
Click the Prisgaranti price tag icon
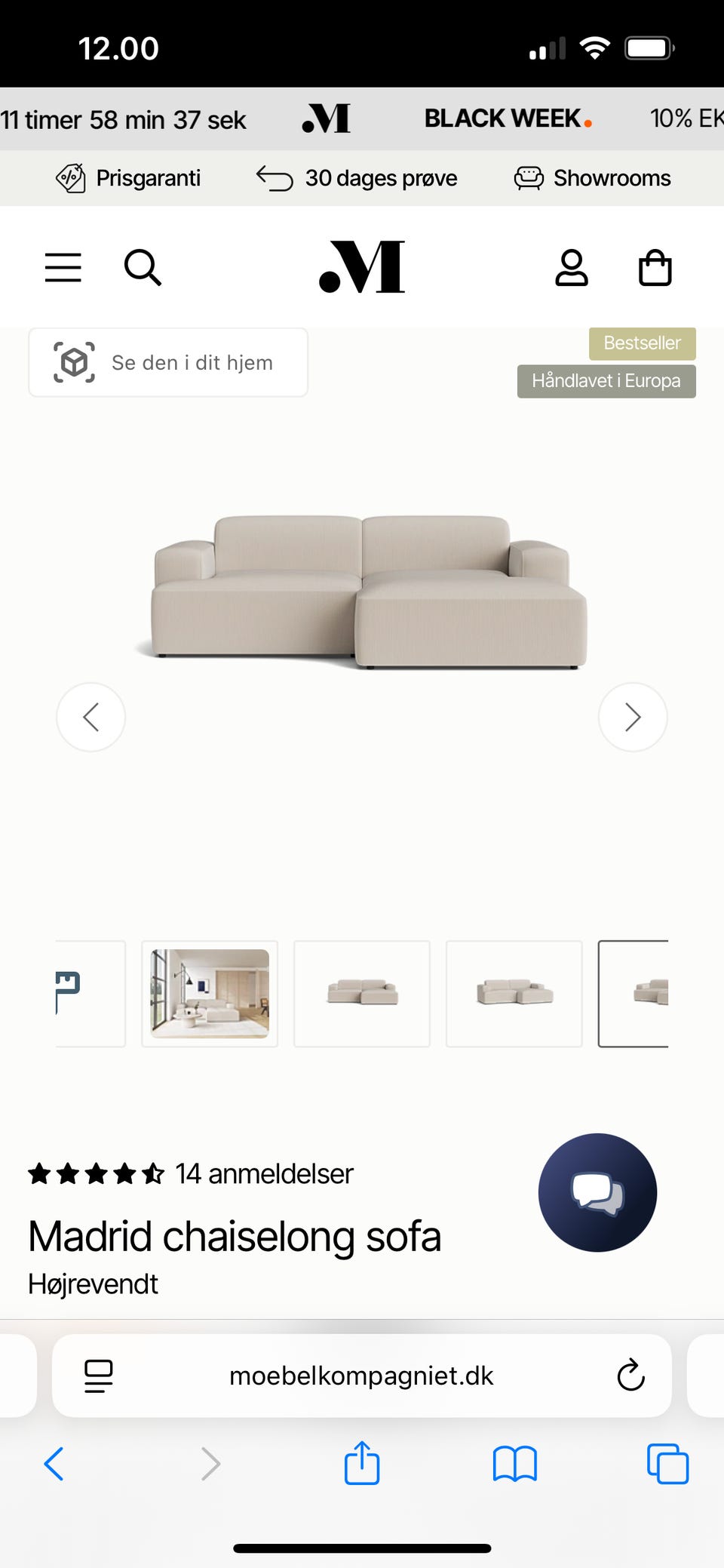click(x=72, y=178)
